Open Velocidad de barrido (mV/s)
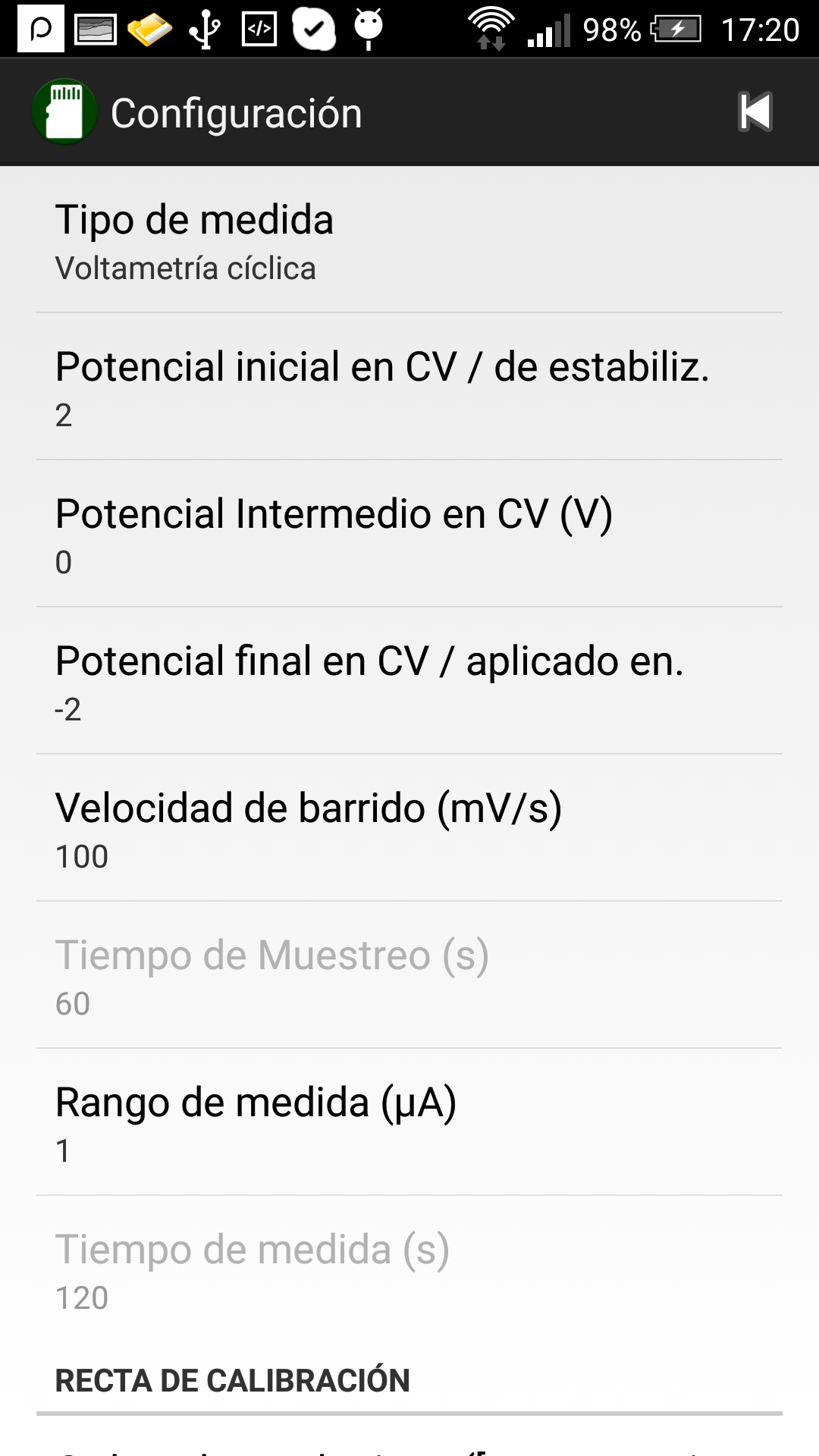This screenshot has width=819, height=1456. pyautogui.click(x=409, y=828)
